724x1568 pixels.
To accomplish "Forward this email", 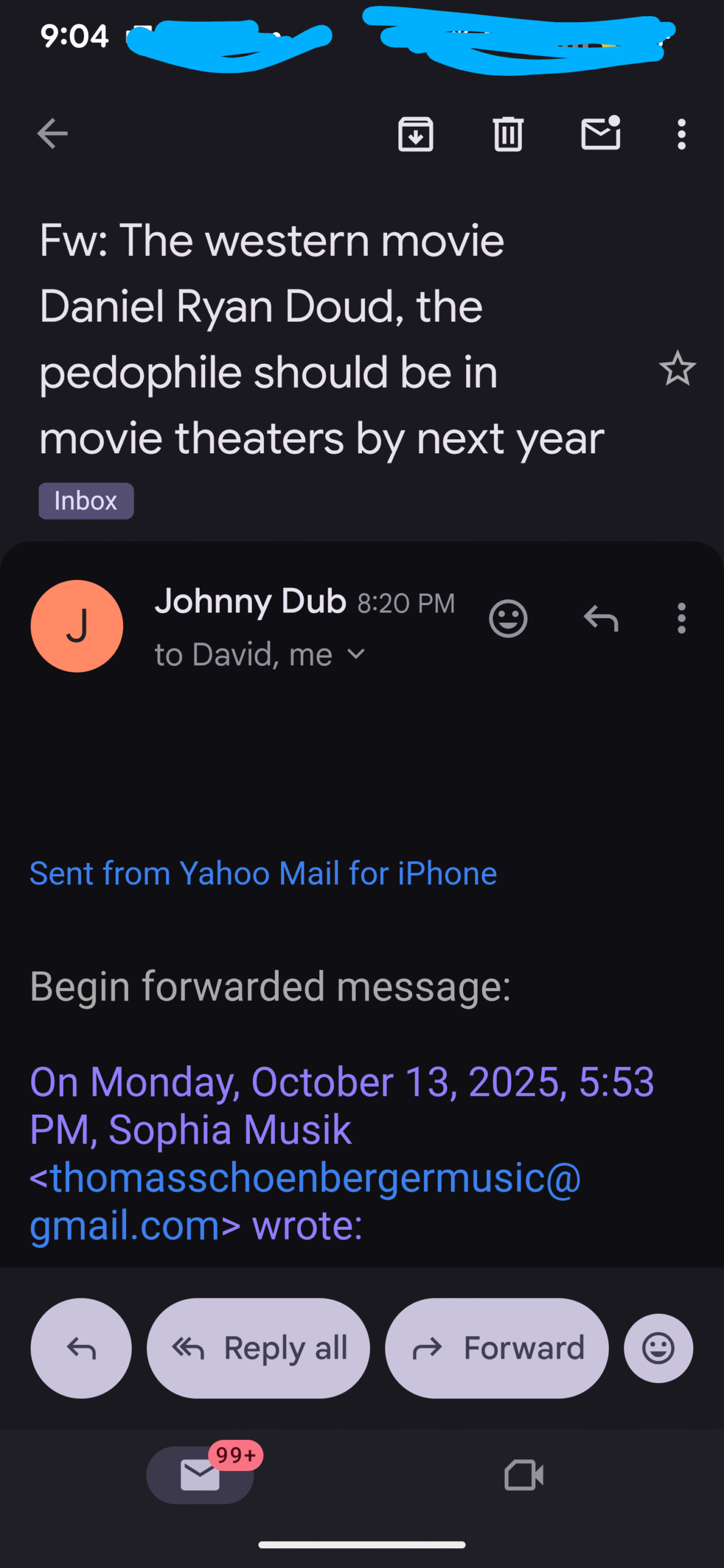I will point(497,1348).
